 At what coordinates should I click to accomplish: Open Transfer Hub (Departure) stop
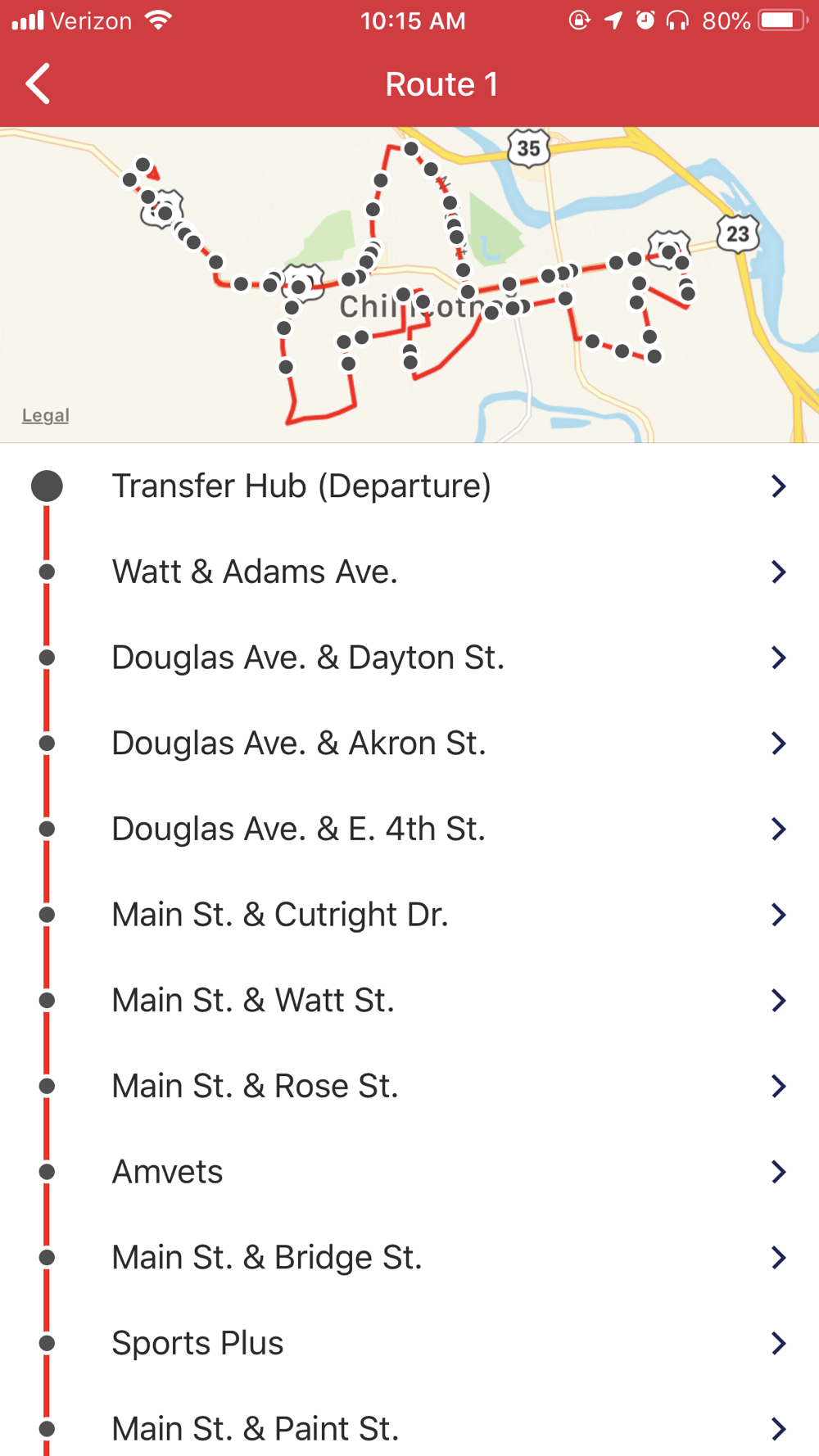tap(409, 486)
